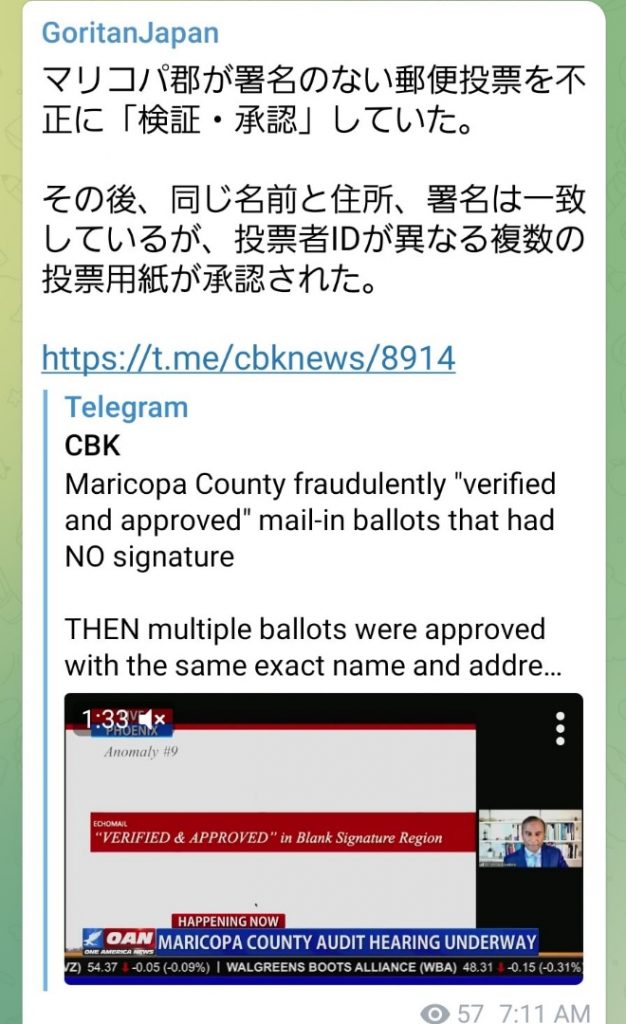Play the Maricopa County audit video
The height and width of the screenshot is (1024, 626).
(323, 838)
